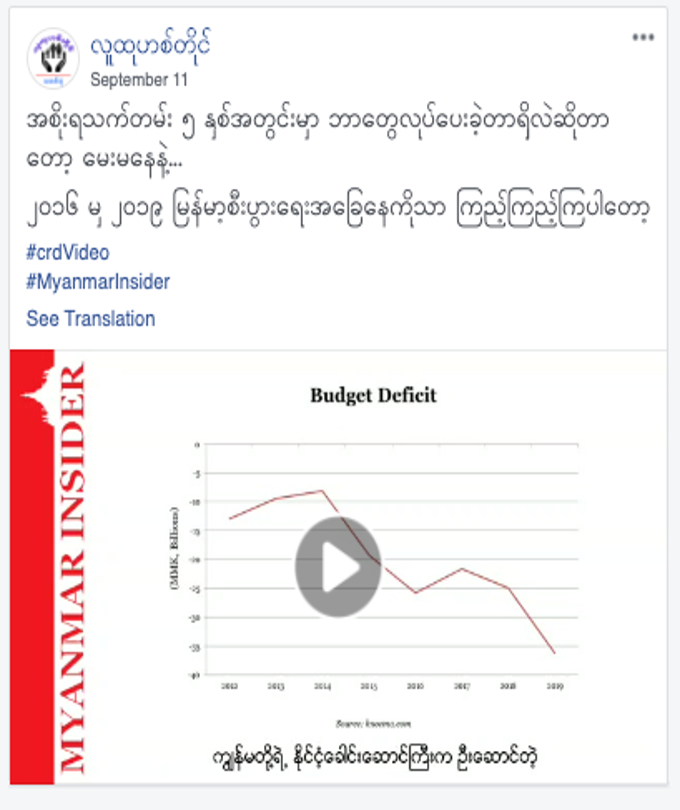Viewport: 680px width, 810px height.
Task: Open the #MyanmarInsider hashtag
Action: [x=97, y=282]
